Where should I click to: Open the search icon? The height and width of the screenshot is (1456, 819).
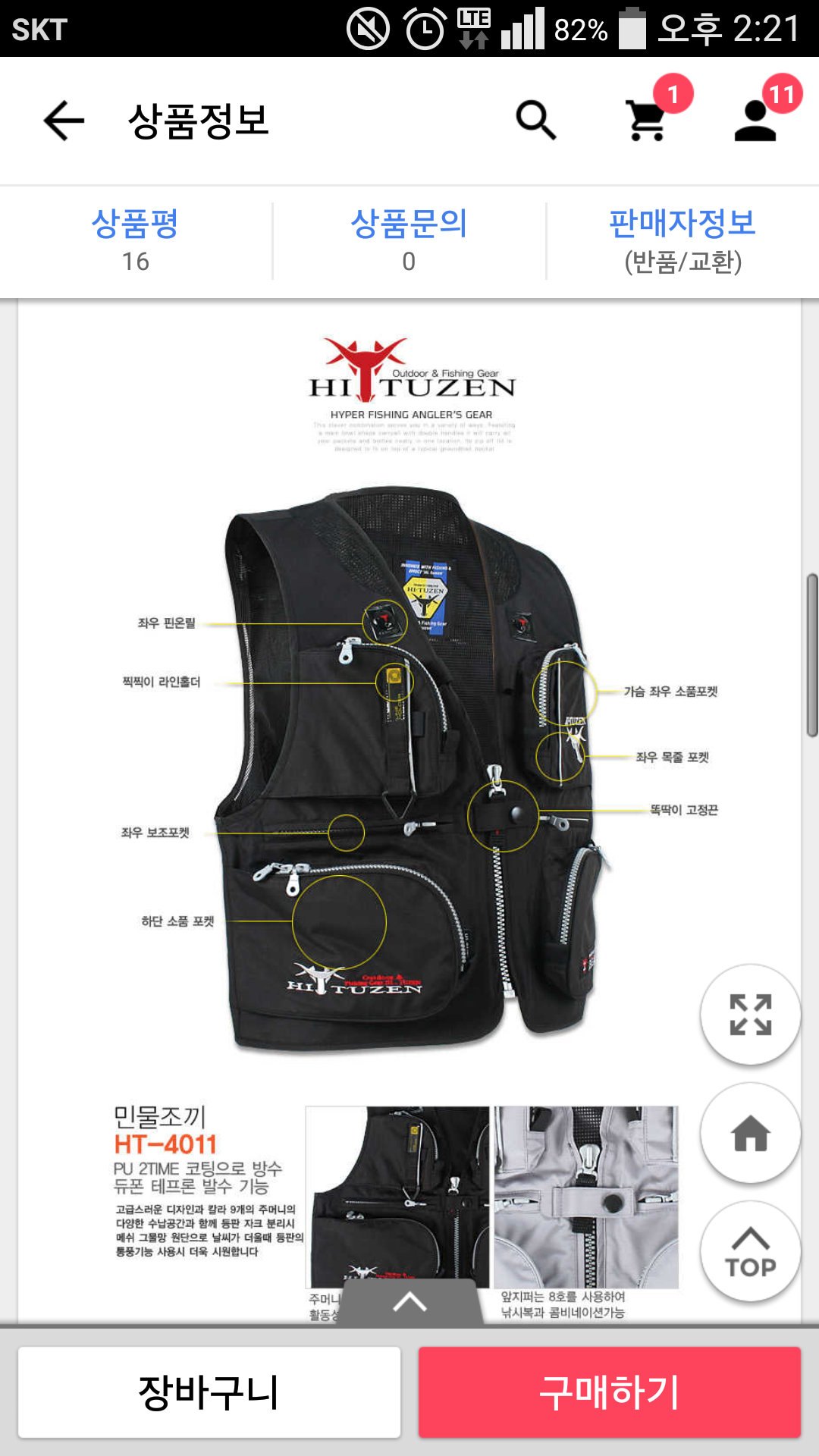coord(536,121)
